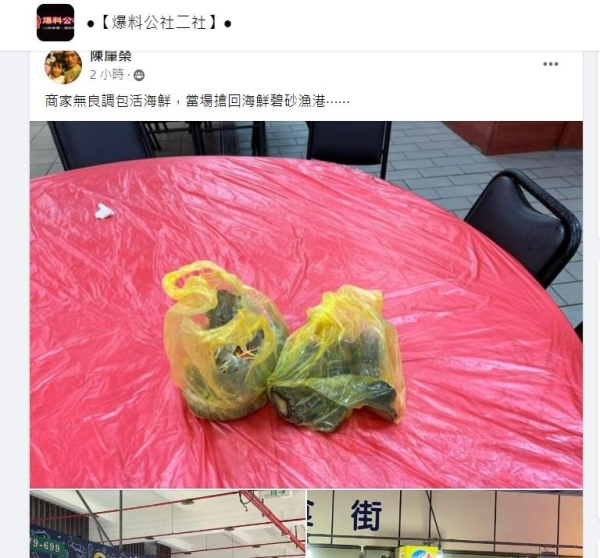Open the post's three-dot options menu
Screen dimensions: 600x558
click(551, 65)
